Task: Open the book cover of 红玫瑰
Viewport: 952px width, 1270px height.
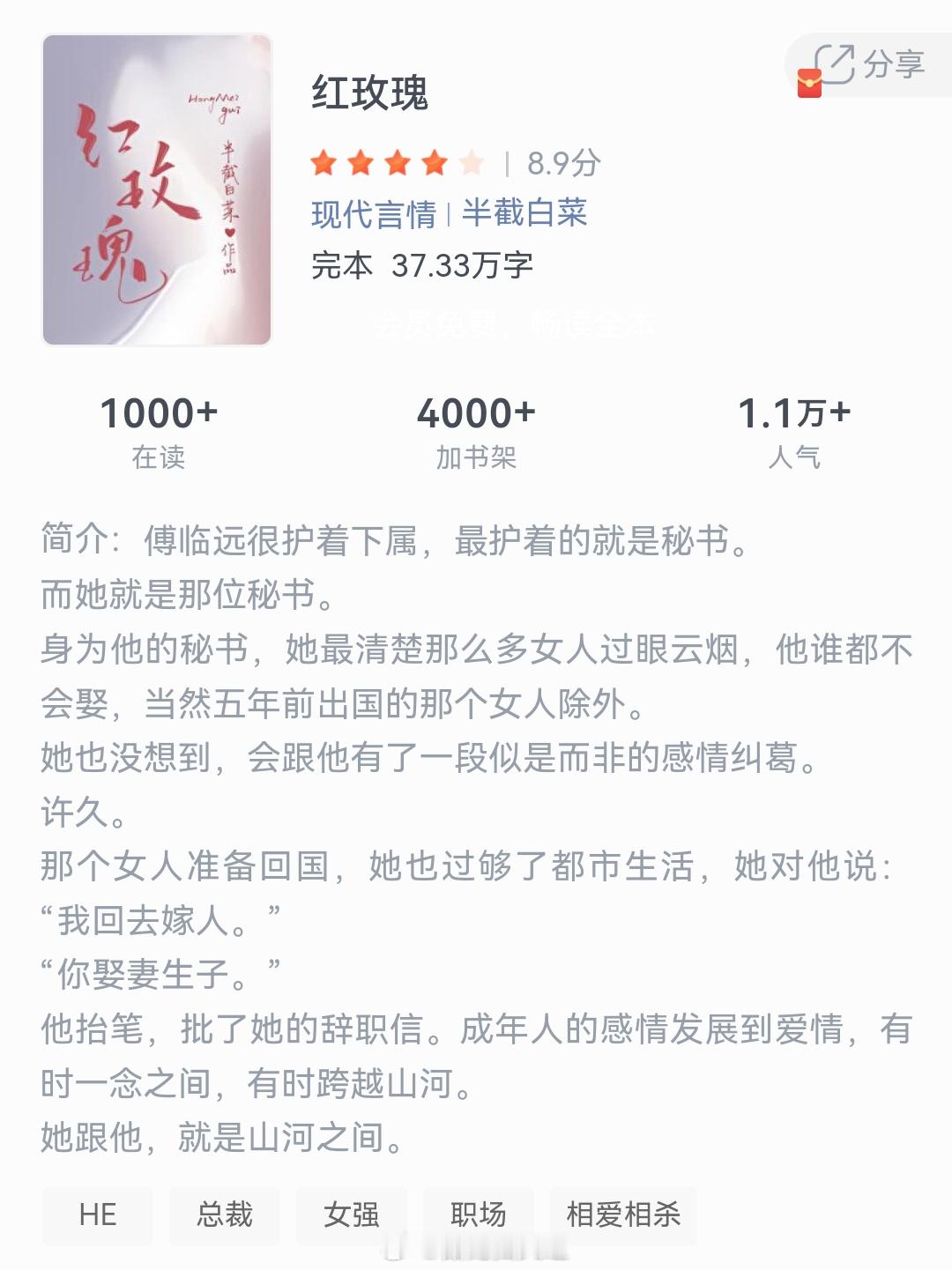Action: tap(157, 188)
